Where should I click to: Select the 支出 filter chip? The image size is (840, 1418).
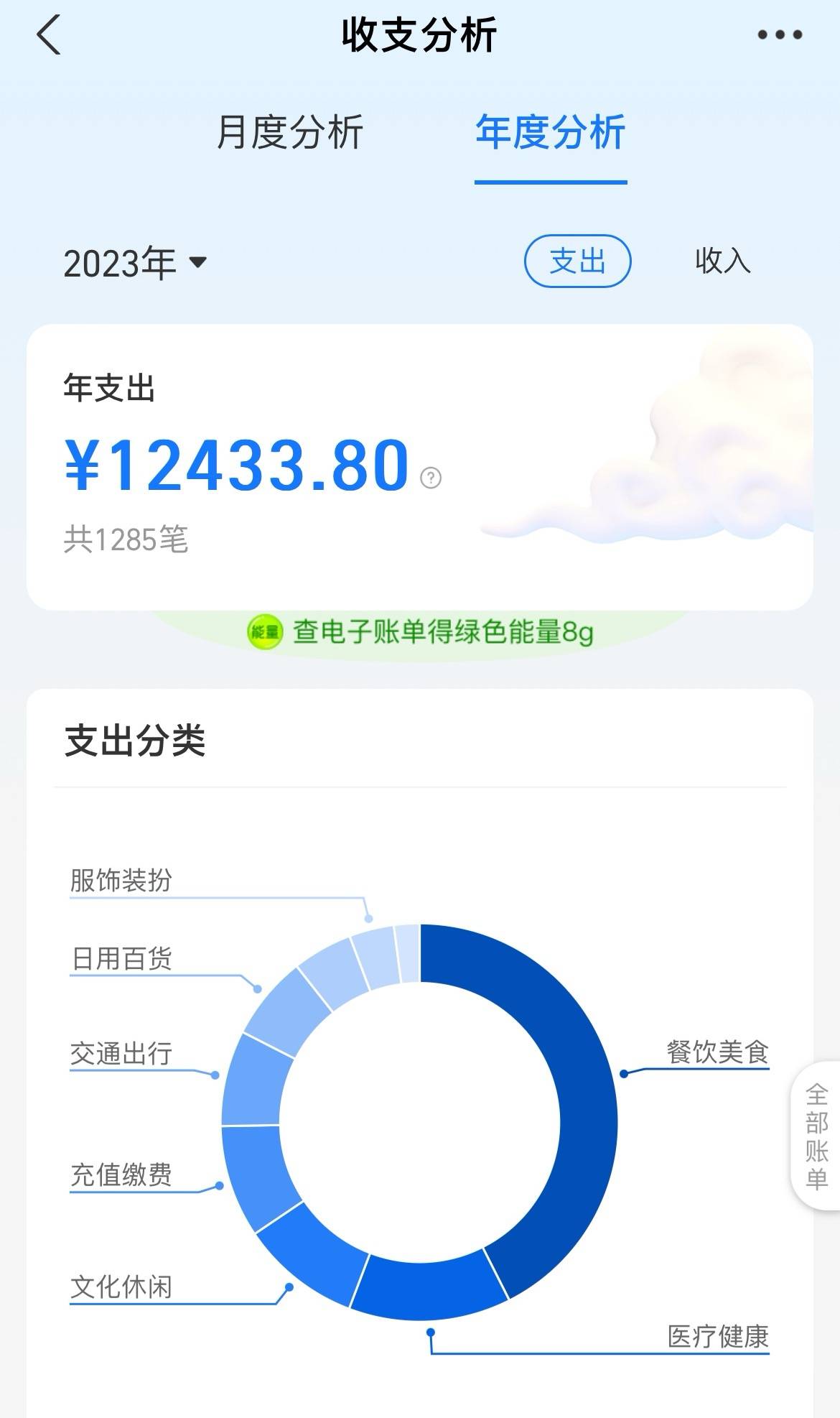[578, 261]
